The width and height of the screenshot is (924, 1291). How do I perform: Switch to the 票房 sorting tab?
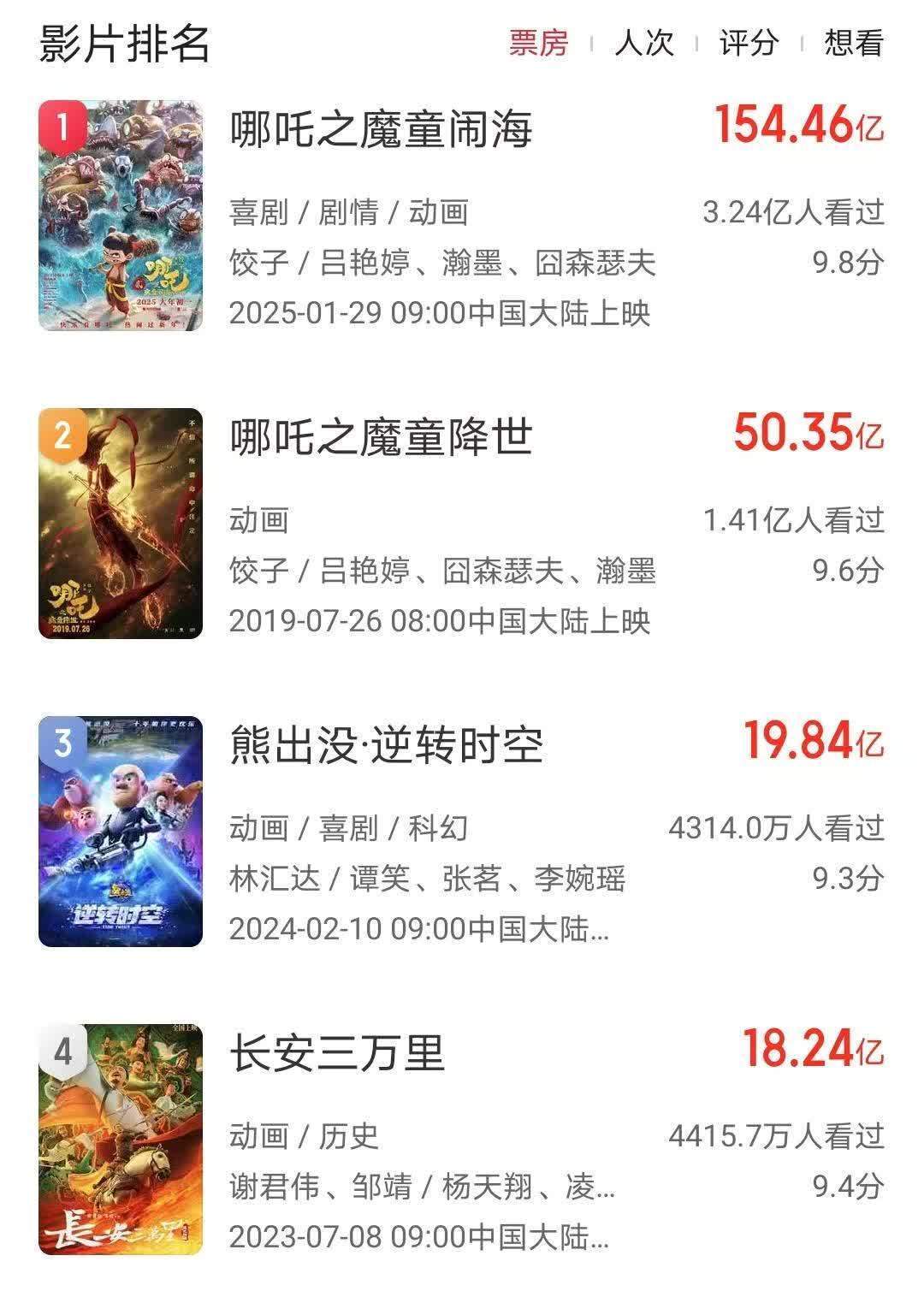(x=539, y=43)
